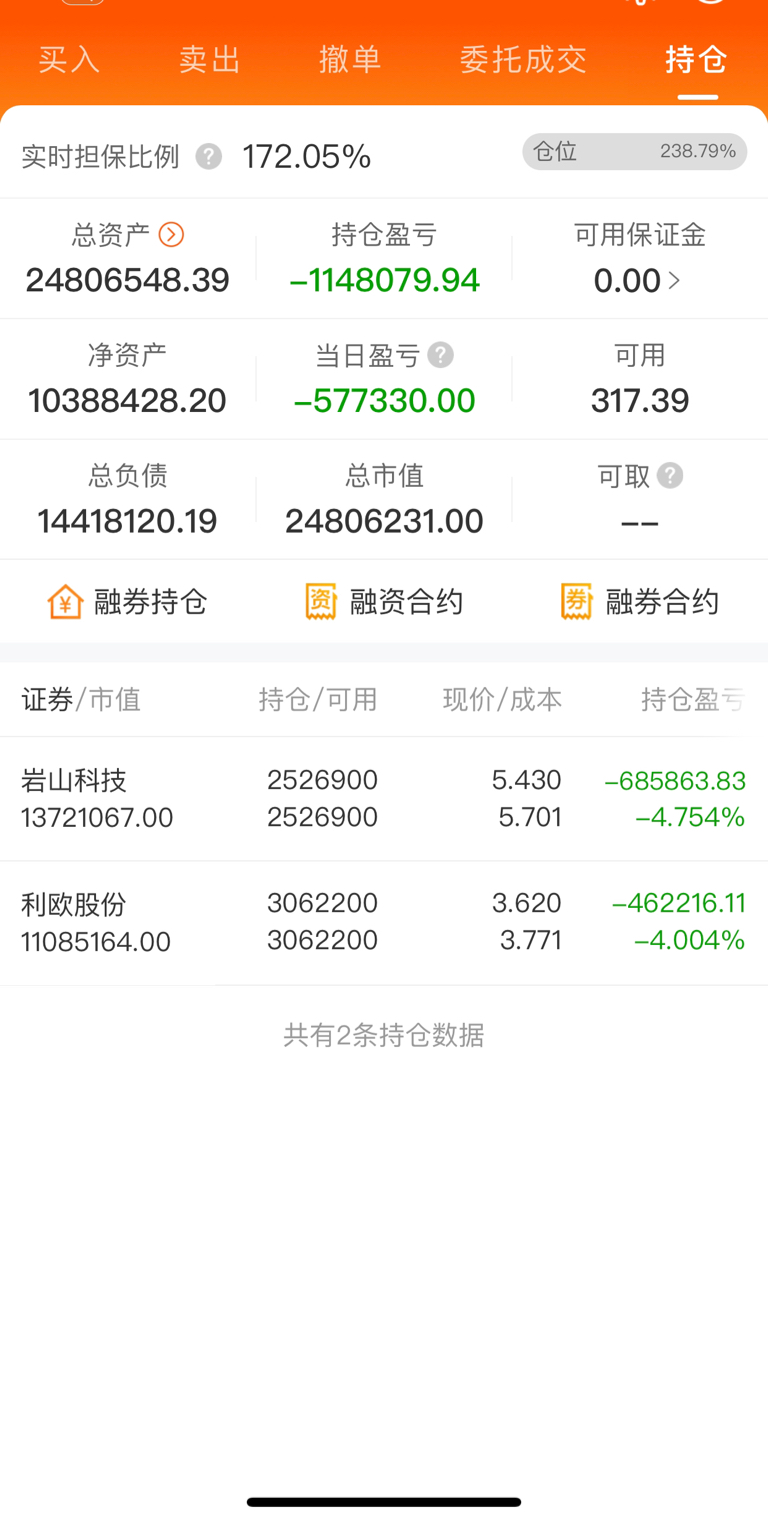Viewport: 768px width, 1522px height.
Task: Open 融券合约
Action: (x=640, y=602)
